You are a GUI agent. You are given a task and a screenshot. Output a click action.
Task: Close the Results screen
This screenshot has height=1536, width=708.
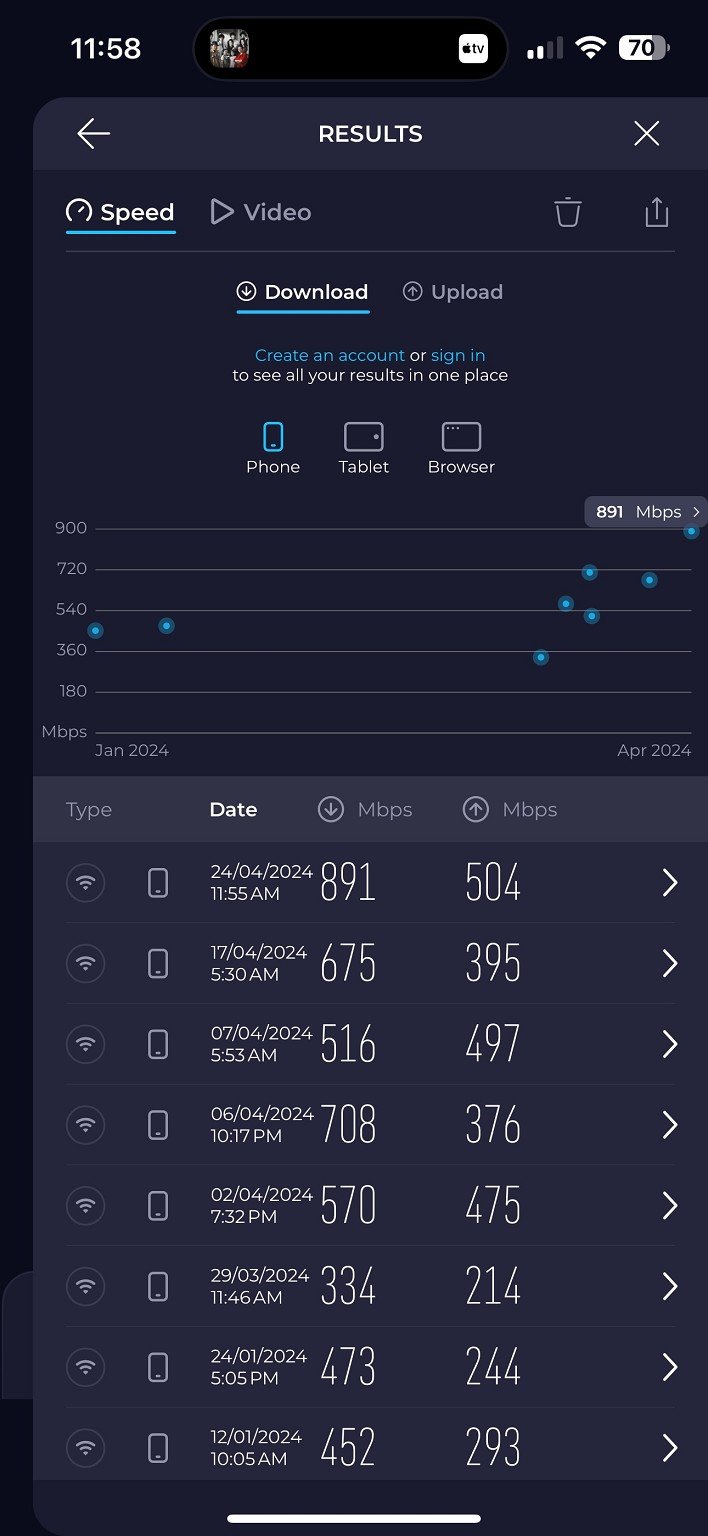[647, 134]
